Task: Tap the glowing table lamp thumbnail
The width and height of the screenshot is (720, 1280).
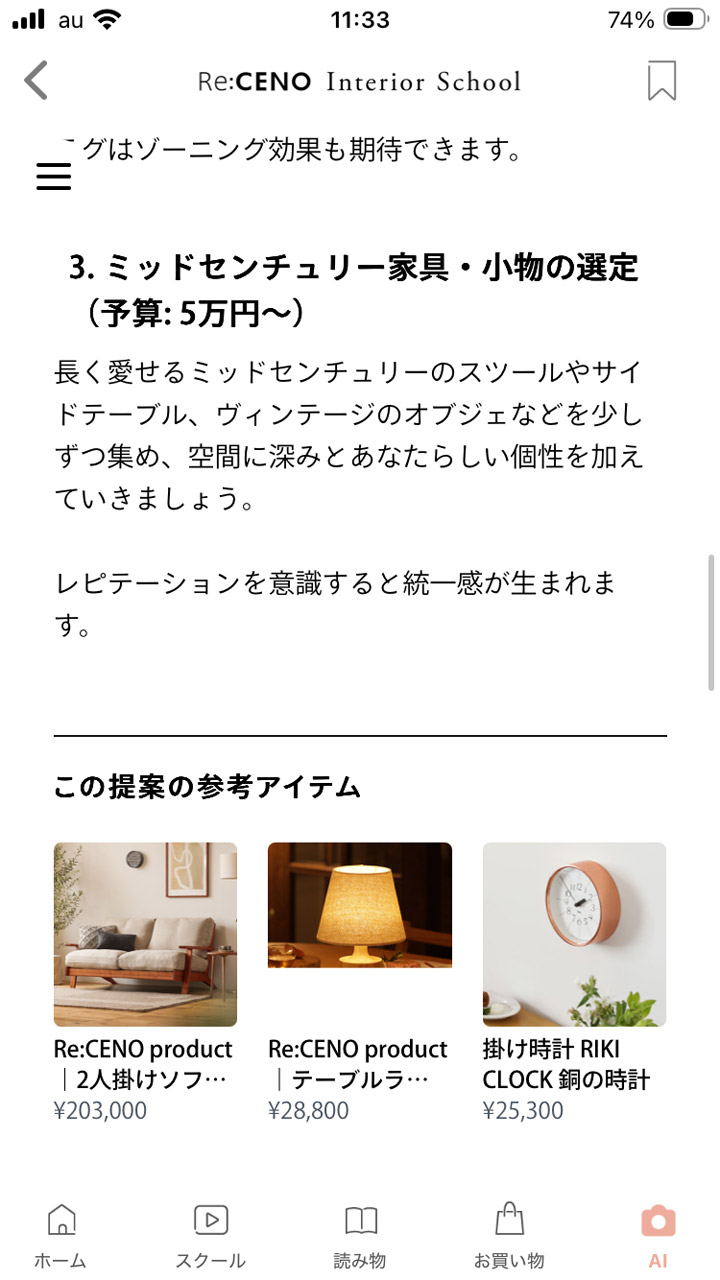Action: (x=358, y=905)
